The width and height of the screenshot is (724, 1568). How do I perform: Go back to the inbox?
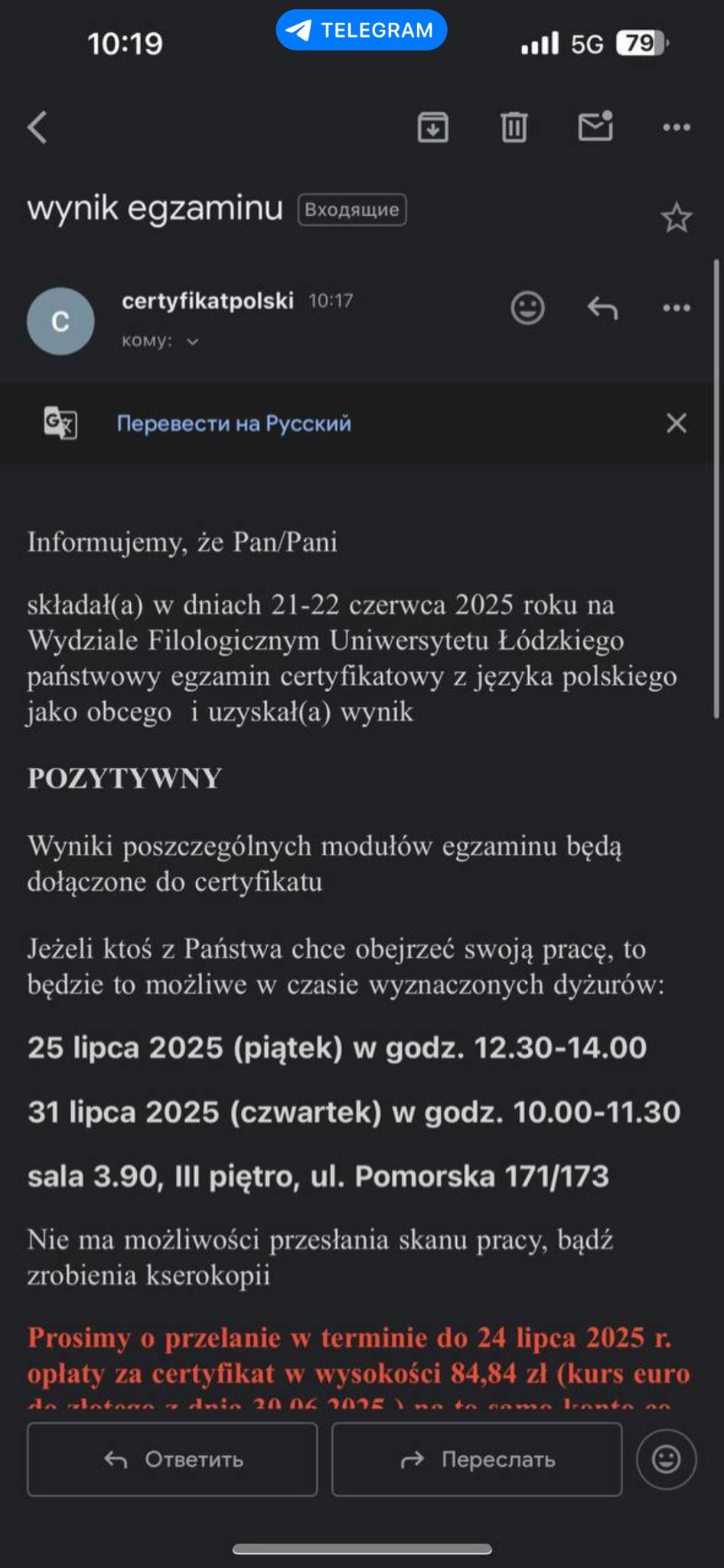pyautogui.click(x=38, y=127)
